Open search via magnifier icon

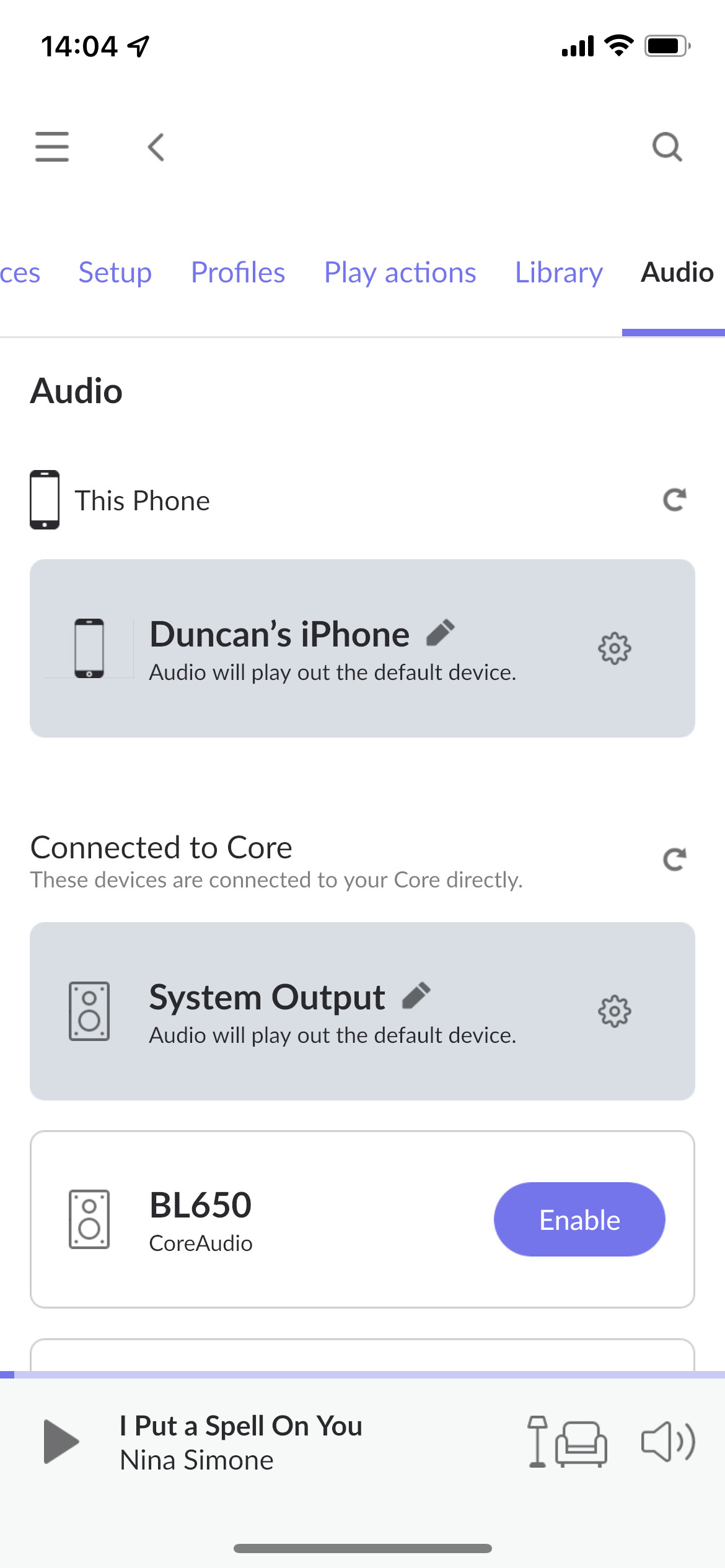(667, 147)
